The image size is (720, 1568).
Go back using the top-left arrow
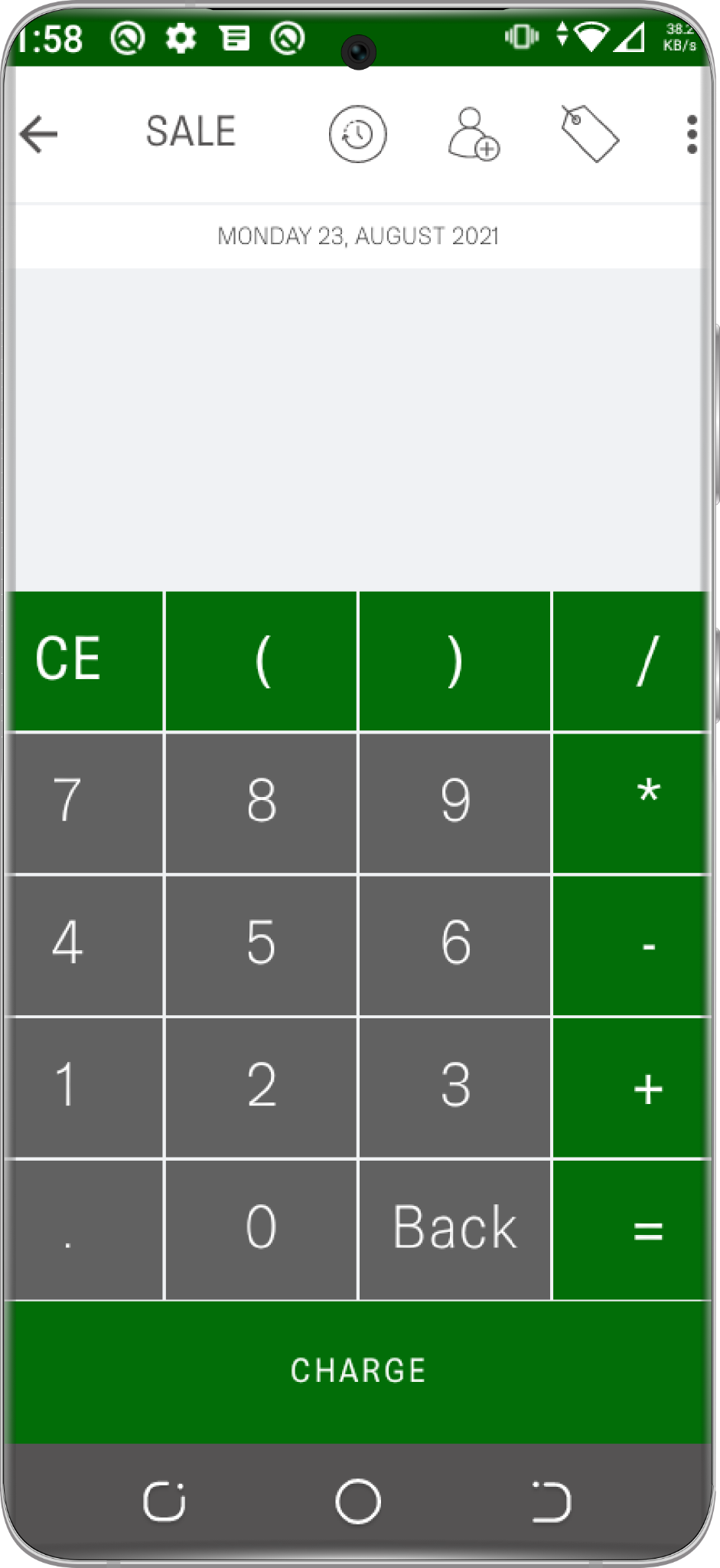tap(39, 135)
